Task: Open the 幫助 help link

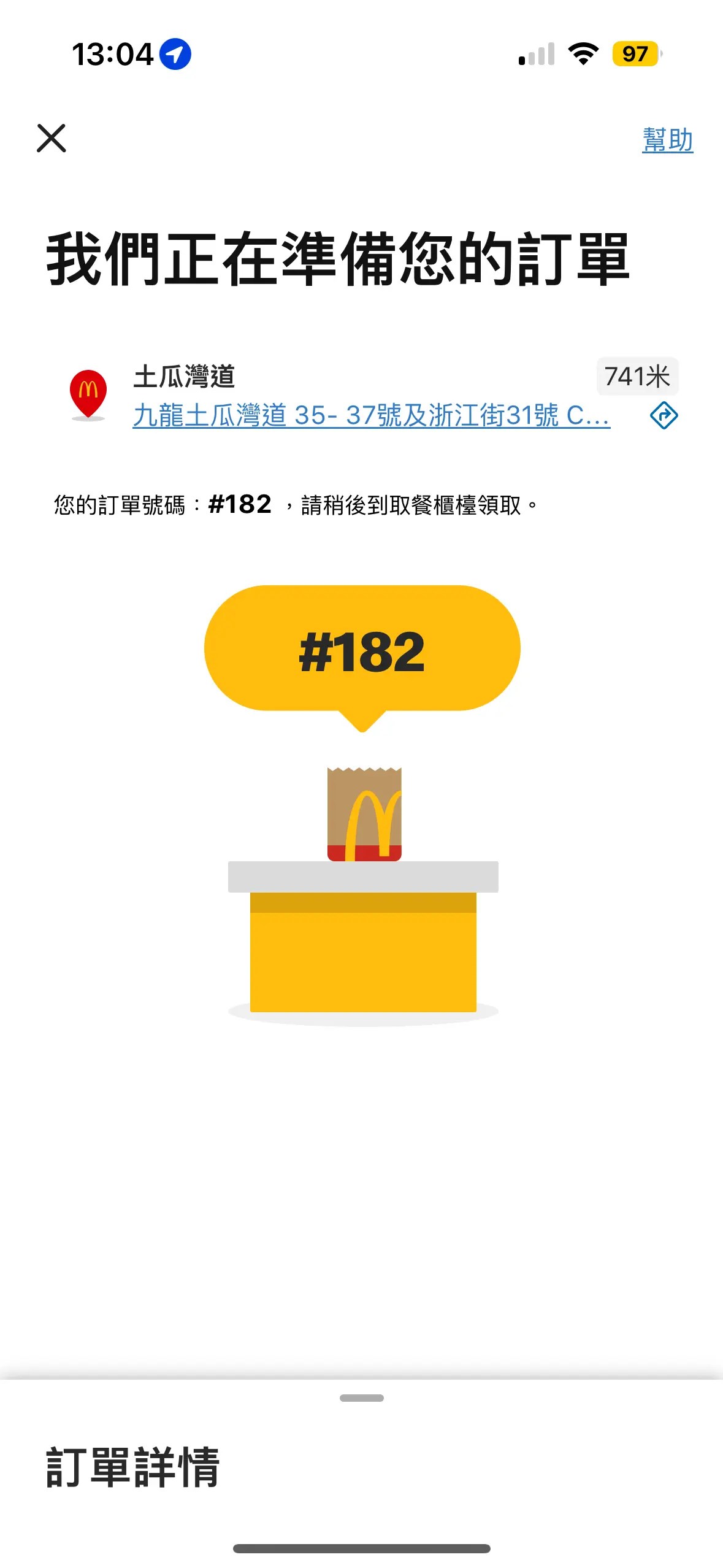Action: point(667,140)
